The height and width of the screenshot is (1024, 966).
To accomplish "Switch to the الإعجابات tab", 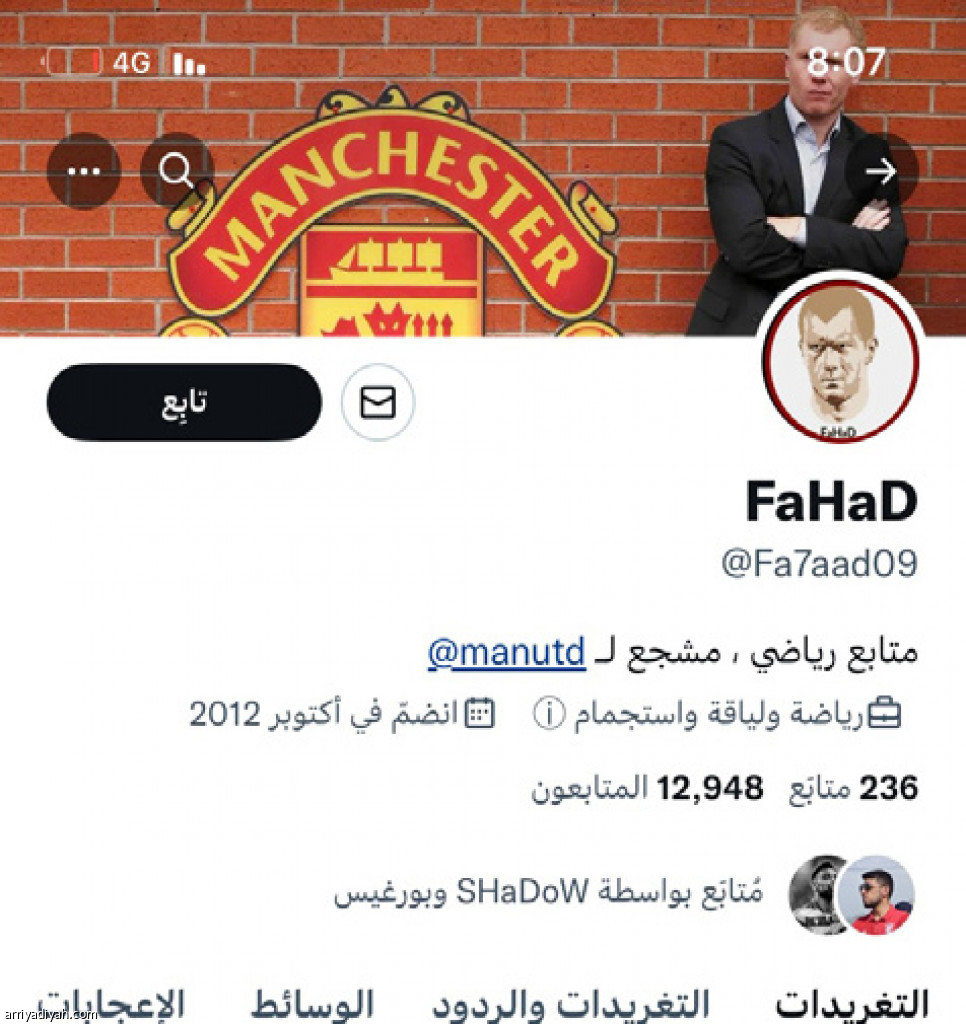I will pyautogui.click(x=112, y=1002).
